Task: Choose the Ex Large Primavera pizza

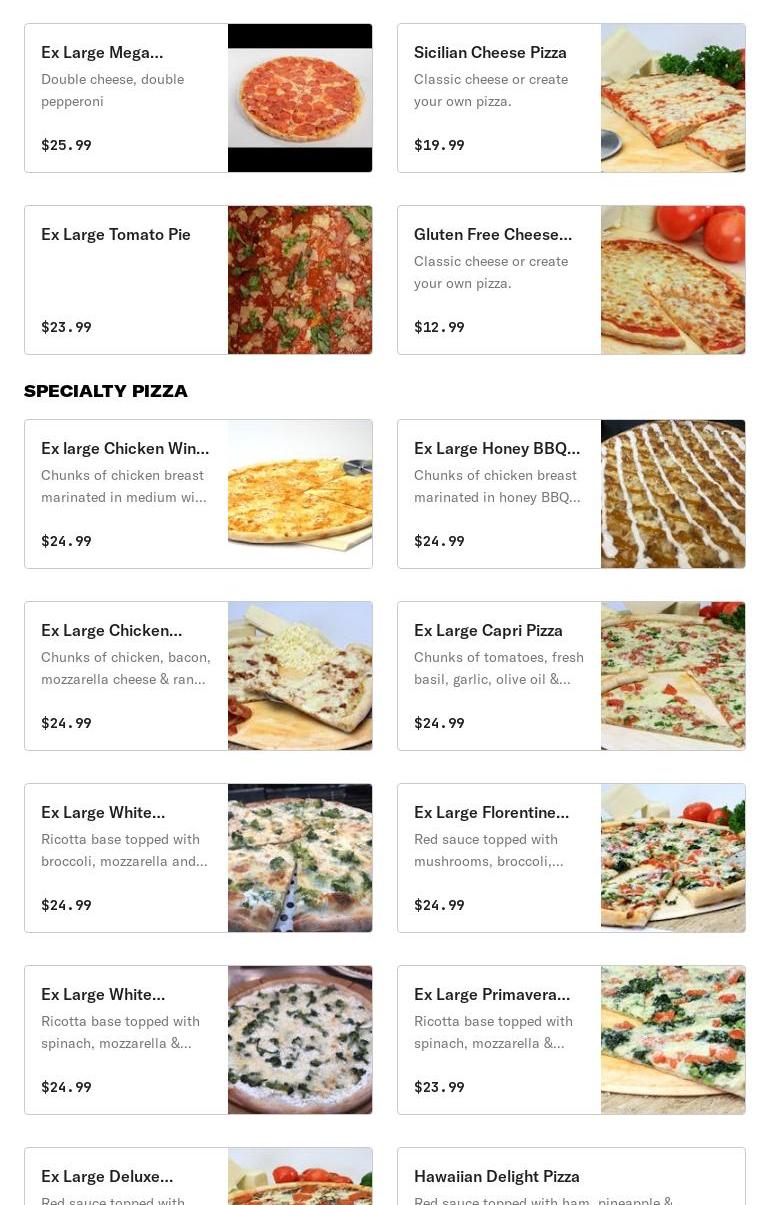Action: [571, 1040]
